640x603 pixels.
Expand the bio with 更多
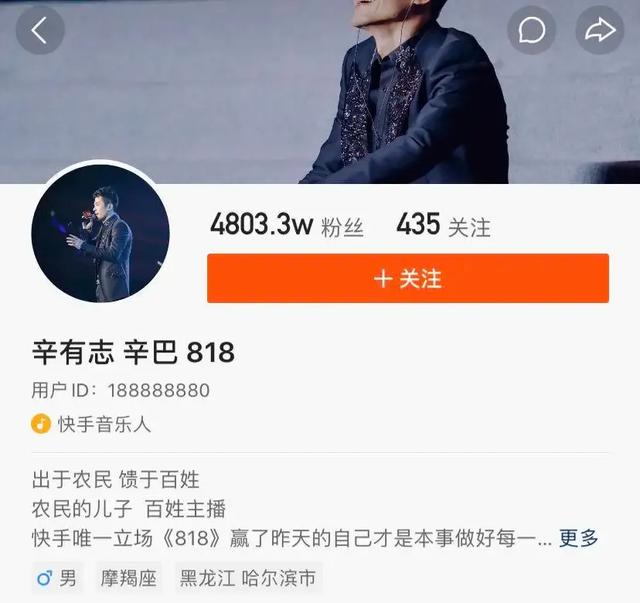point(578,538)
